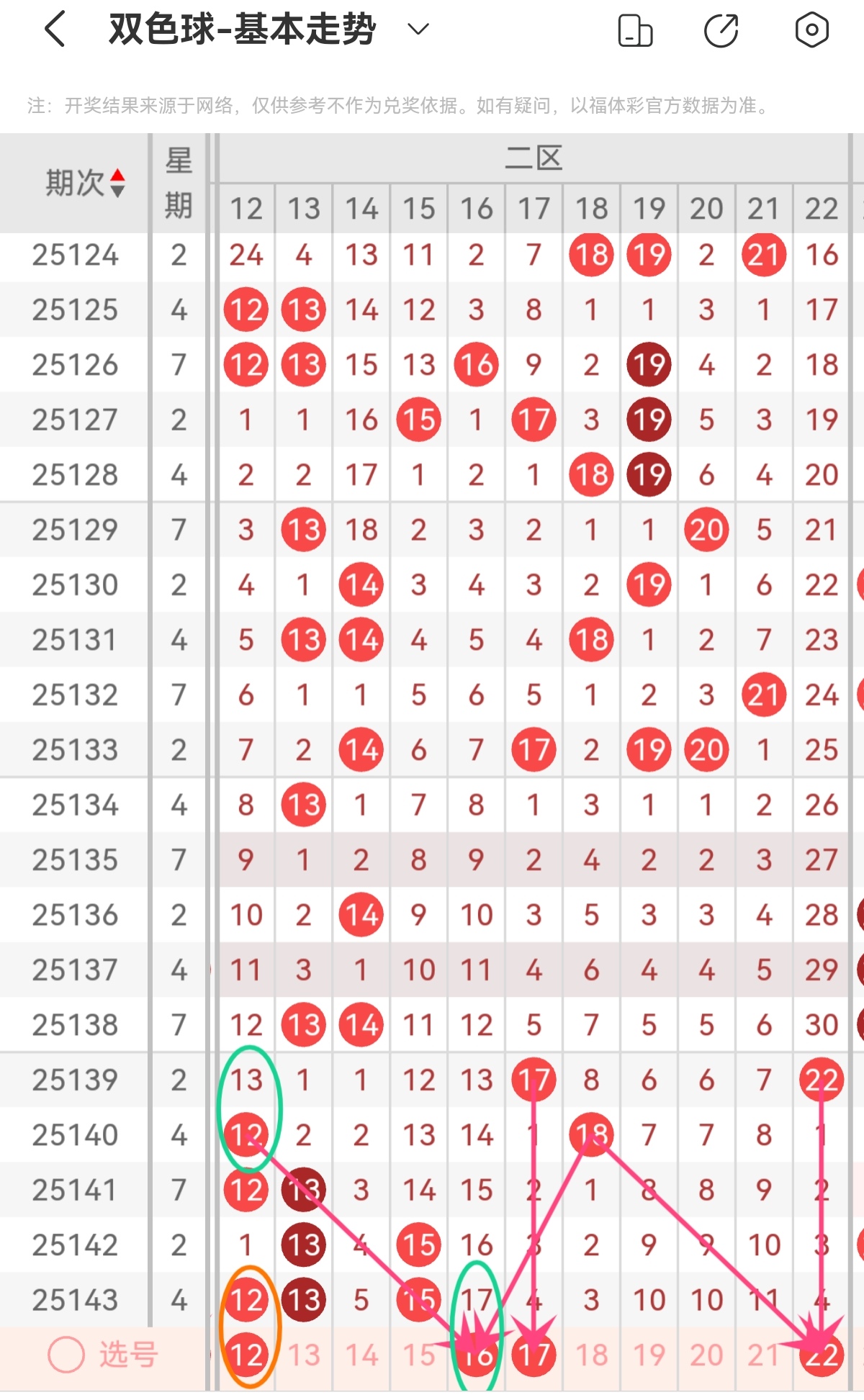Tap the highlighted ball 18 in row 25140
The width and height of the screenshot is (864, 1400).
coord(590,1134)
